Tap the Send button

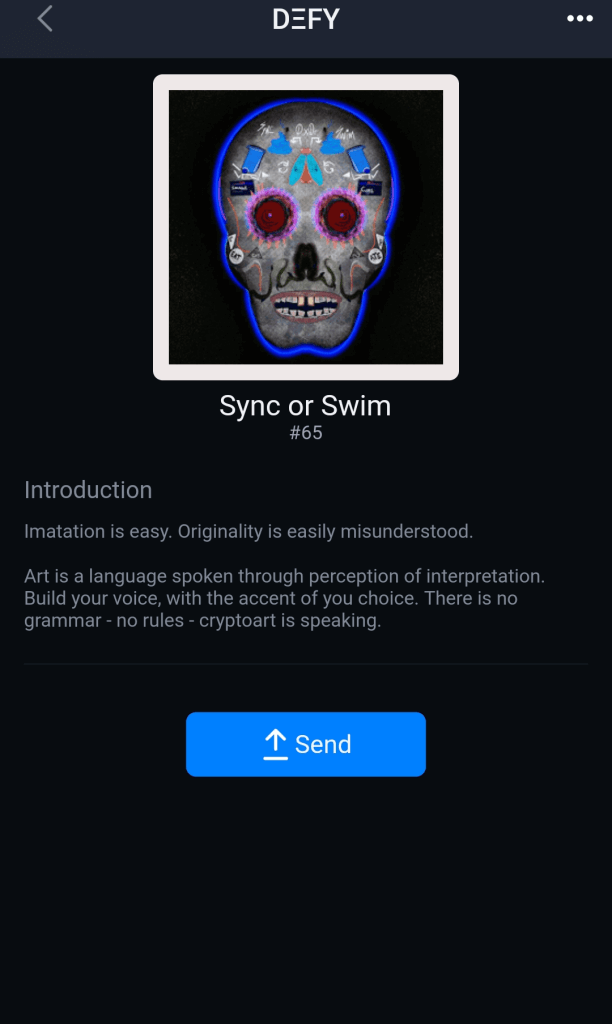pos(306,744)
